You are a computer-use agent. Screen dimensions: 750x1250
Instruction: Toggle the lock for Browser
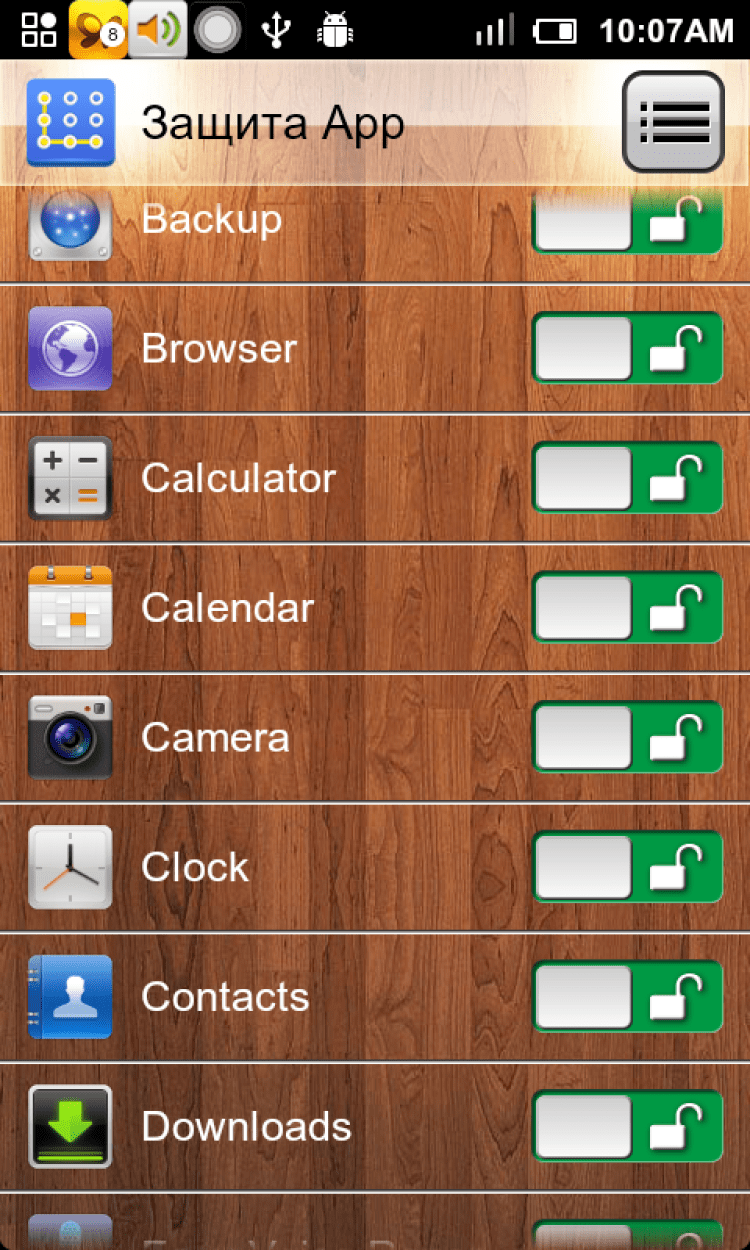(627, 348)
